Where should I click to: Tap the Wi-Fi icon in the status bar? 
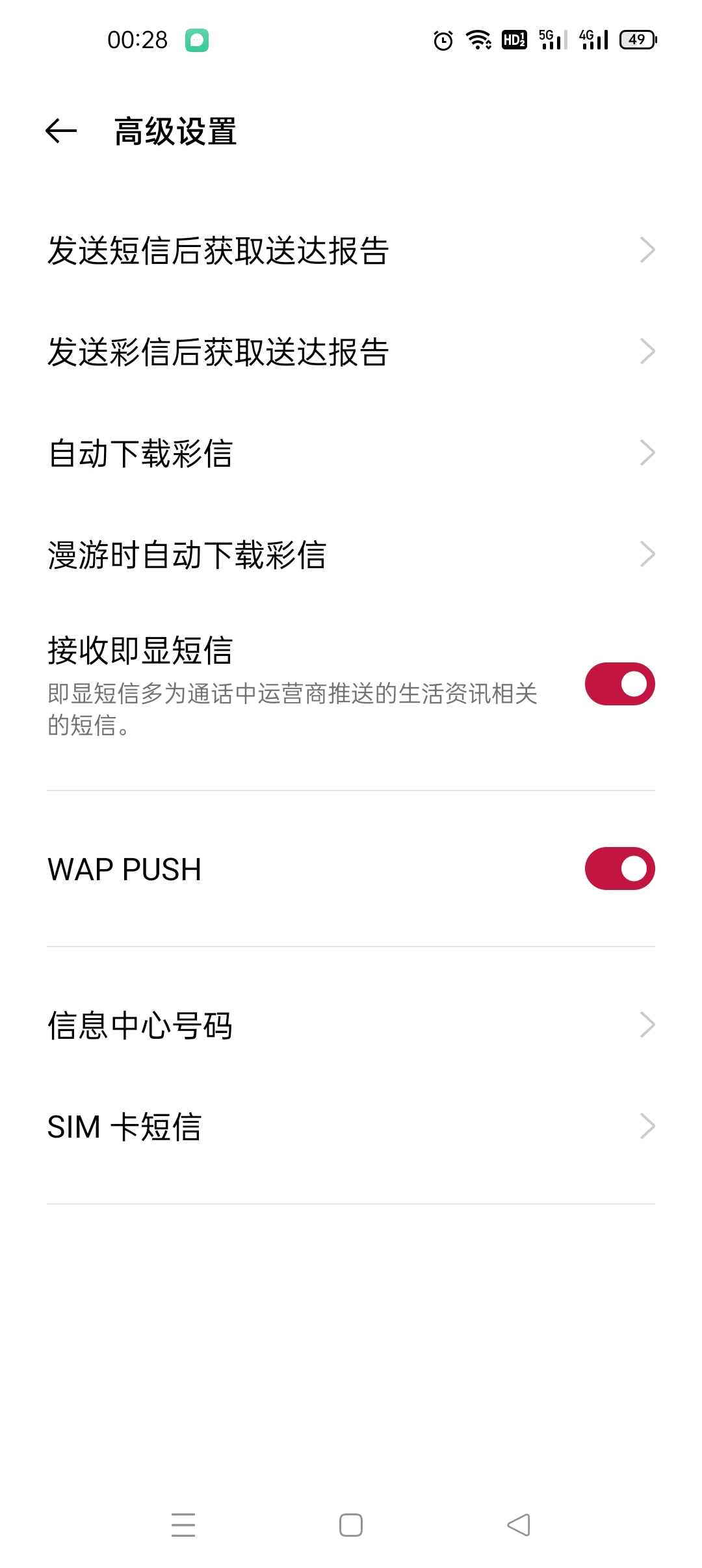point(479,40)
